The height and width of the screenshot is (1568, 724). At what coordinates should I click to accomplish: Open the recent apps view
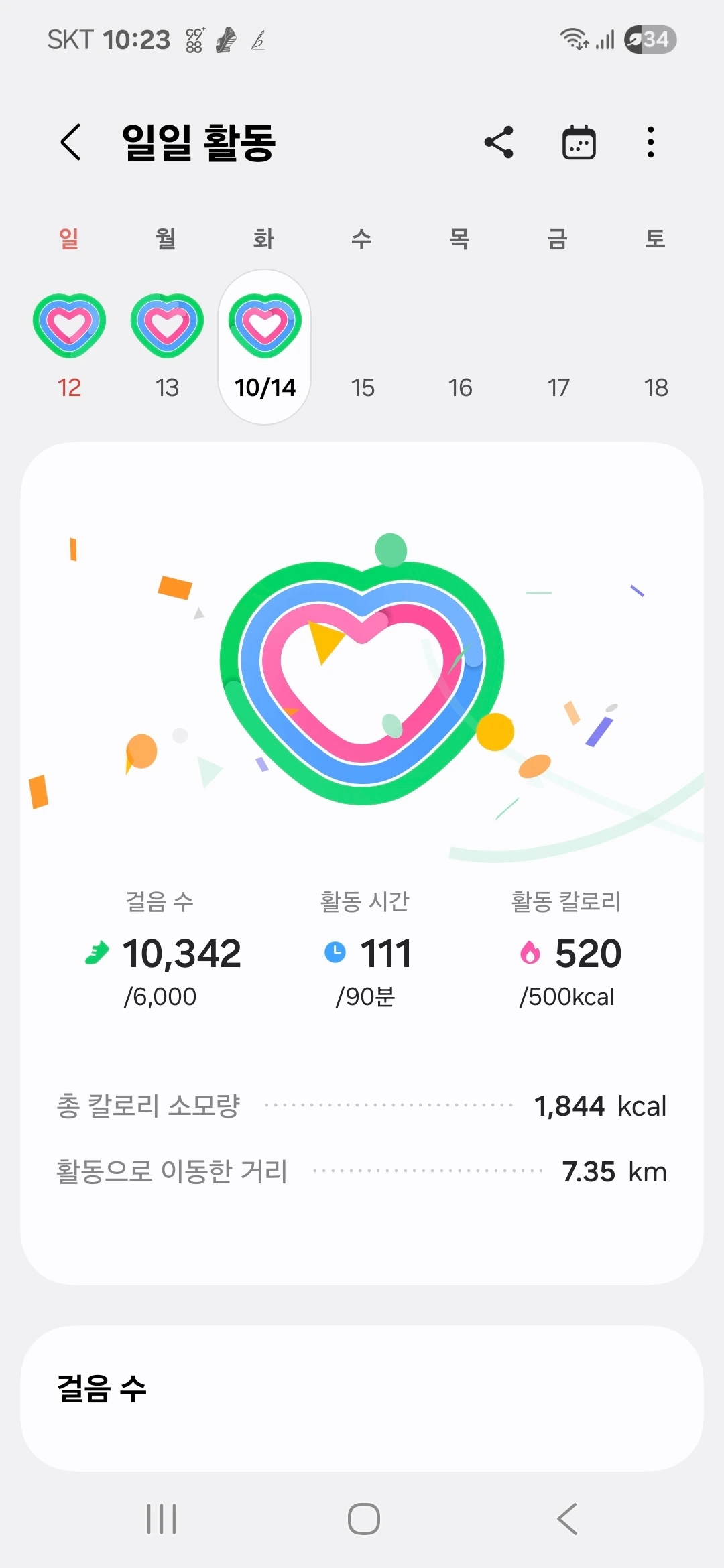coord(162,1518)
